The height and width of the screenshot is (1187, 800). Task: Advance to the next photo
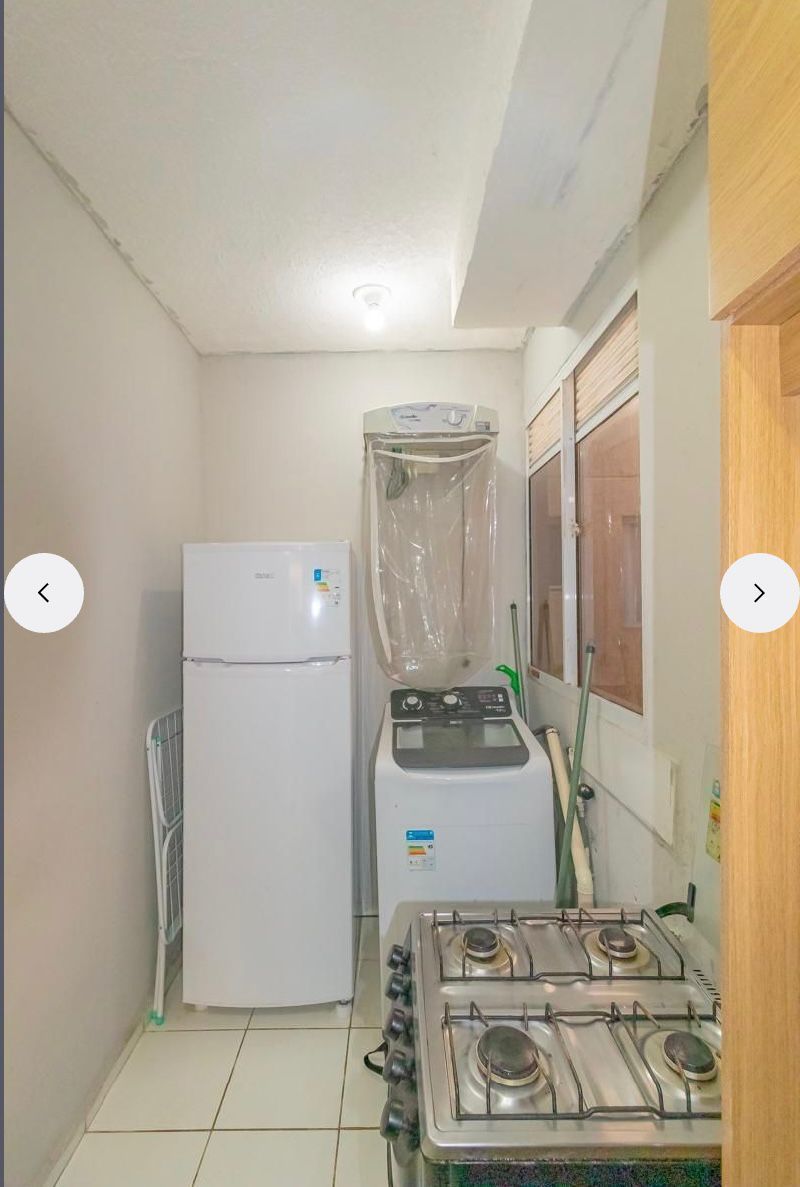click(x=759, y=593)
